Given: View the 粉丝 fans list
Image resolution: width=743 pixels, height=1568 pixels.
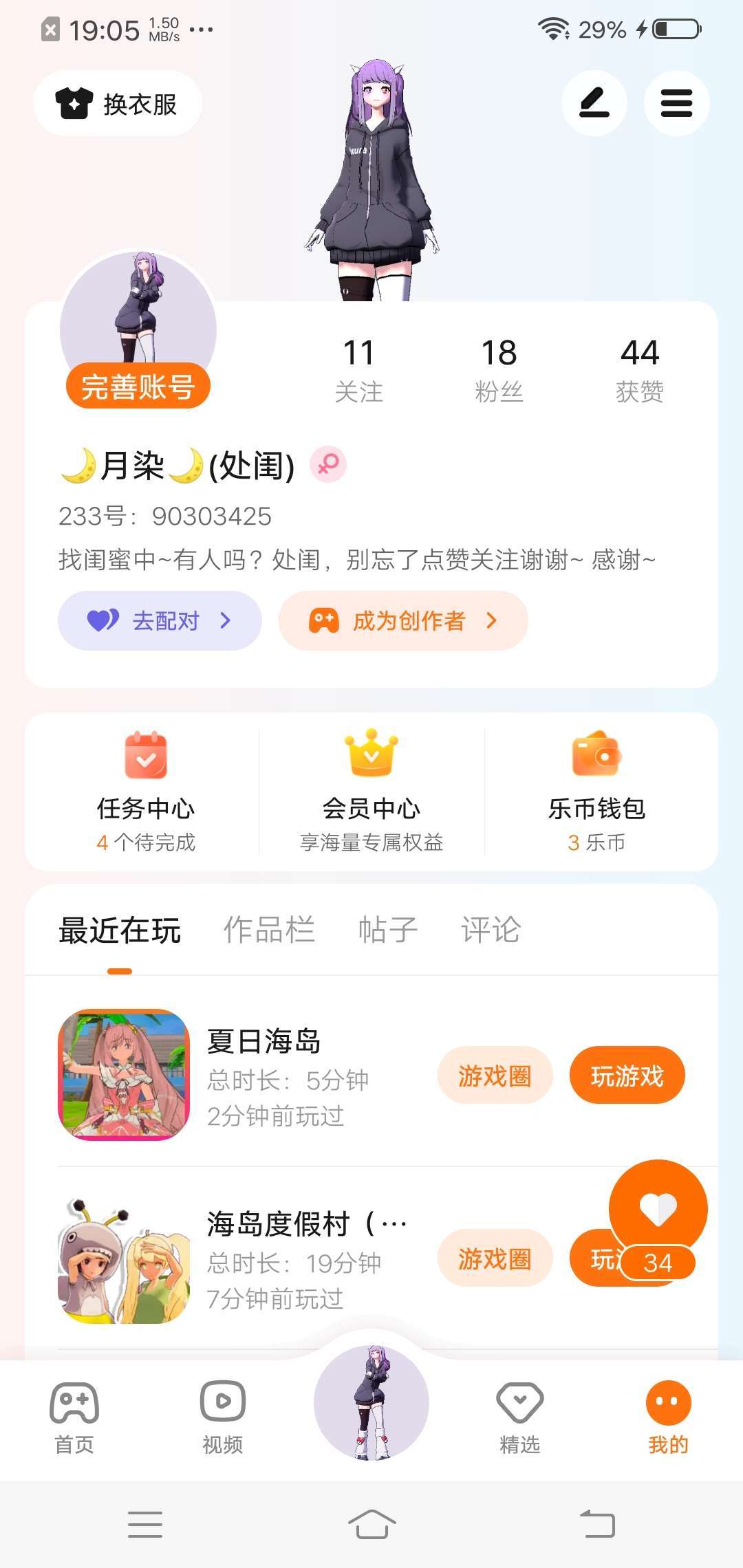Looking at the screenshot, I should (499, 370).
